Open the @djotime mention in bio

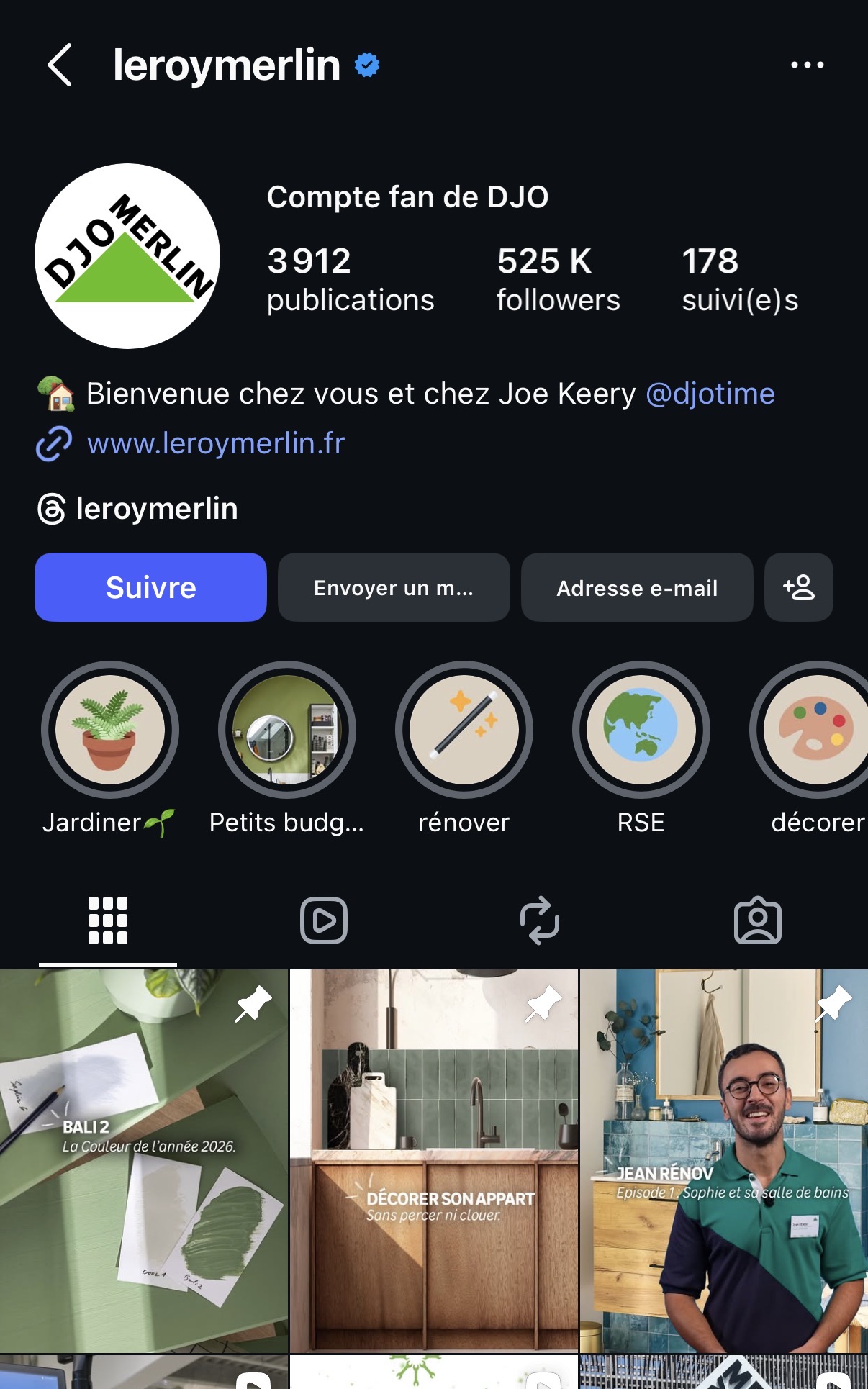pyautogui.click(x=710, y=394)
